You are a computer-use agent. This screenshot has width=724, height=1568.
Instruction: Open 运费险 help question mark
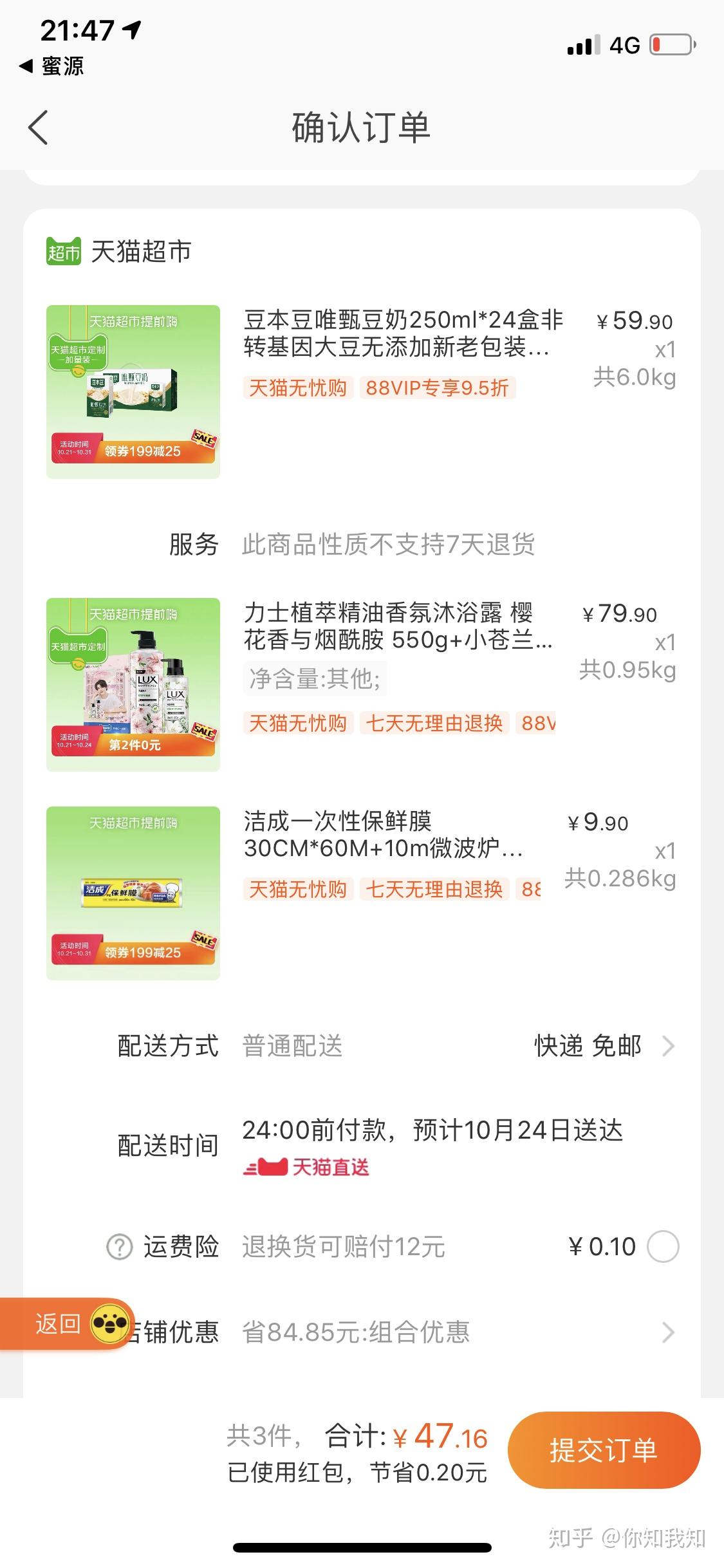coord(119,1247)
